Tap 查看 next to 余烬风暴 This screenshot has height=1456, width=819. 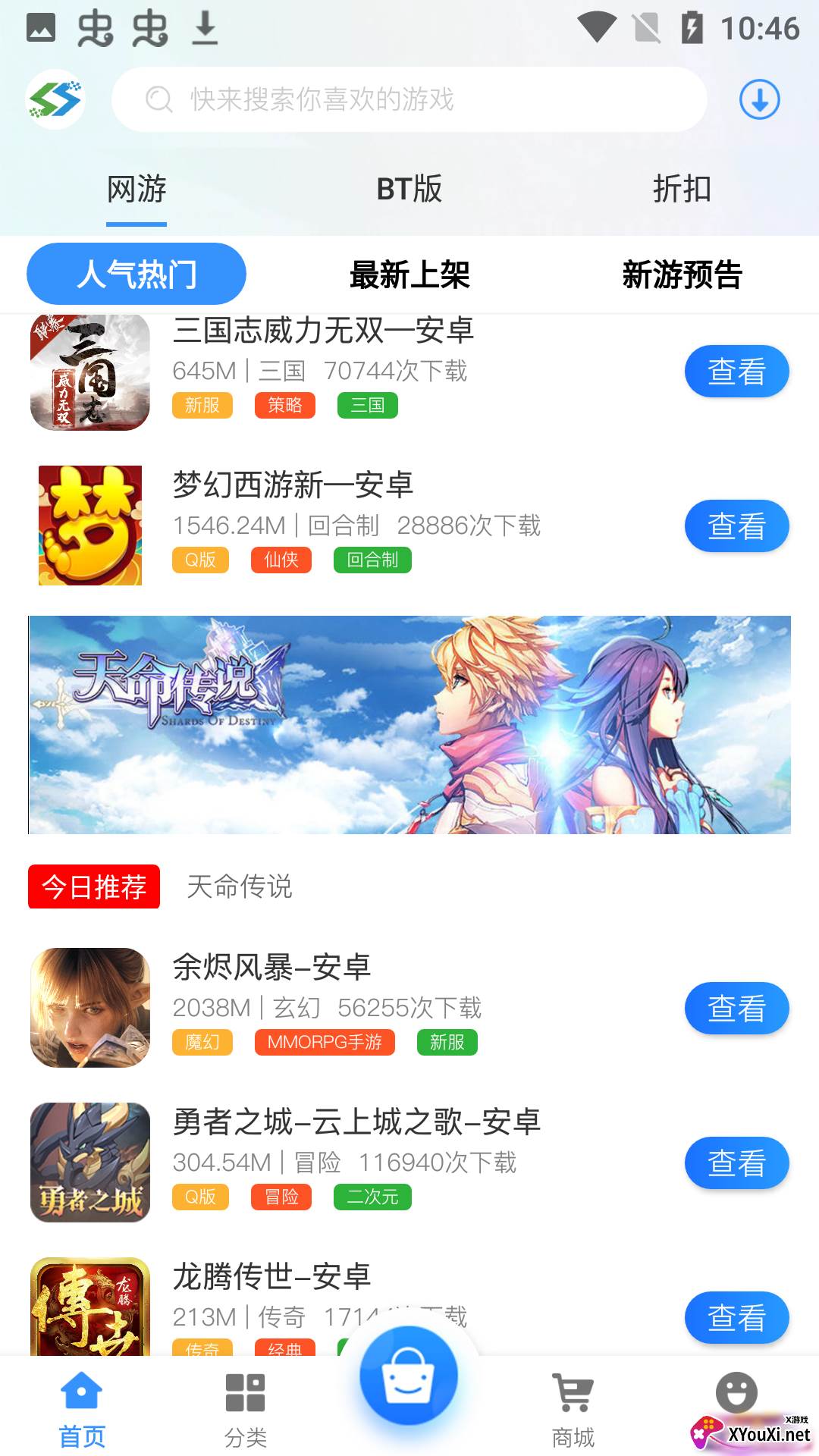point(736,1009)
